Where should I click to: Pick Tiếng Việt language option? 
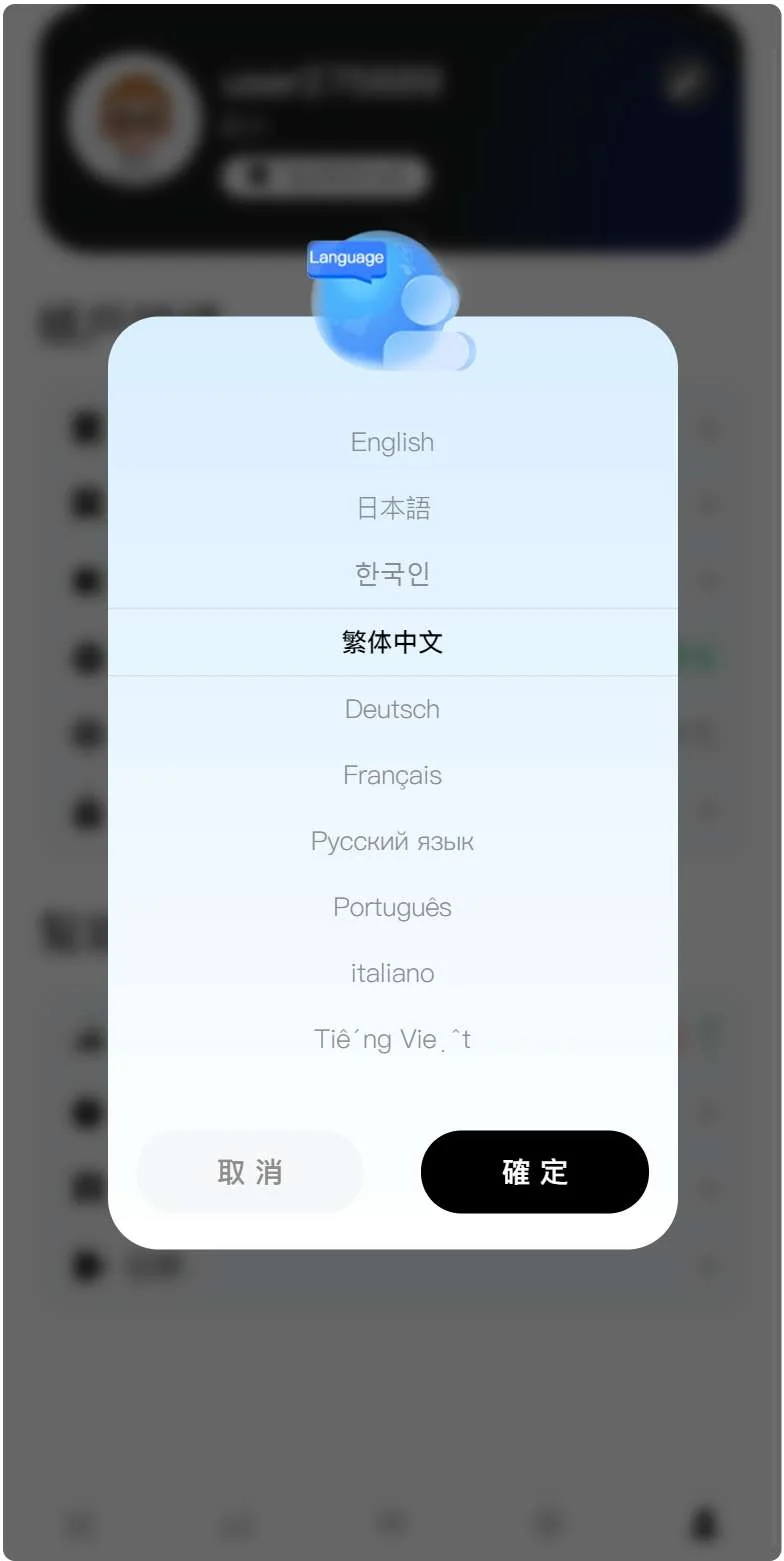tap(392, 1039)
